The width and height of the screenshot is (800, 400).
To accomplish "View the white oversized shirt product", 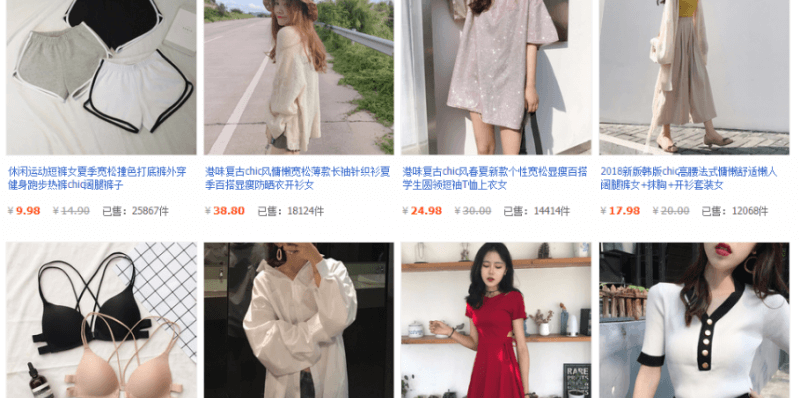I will [x=298, y=320].
